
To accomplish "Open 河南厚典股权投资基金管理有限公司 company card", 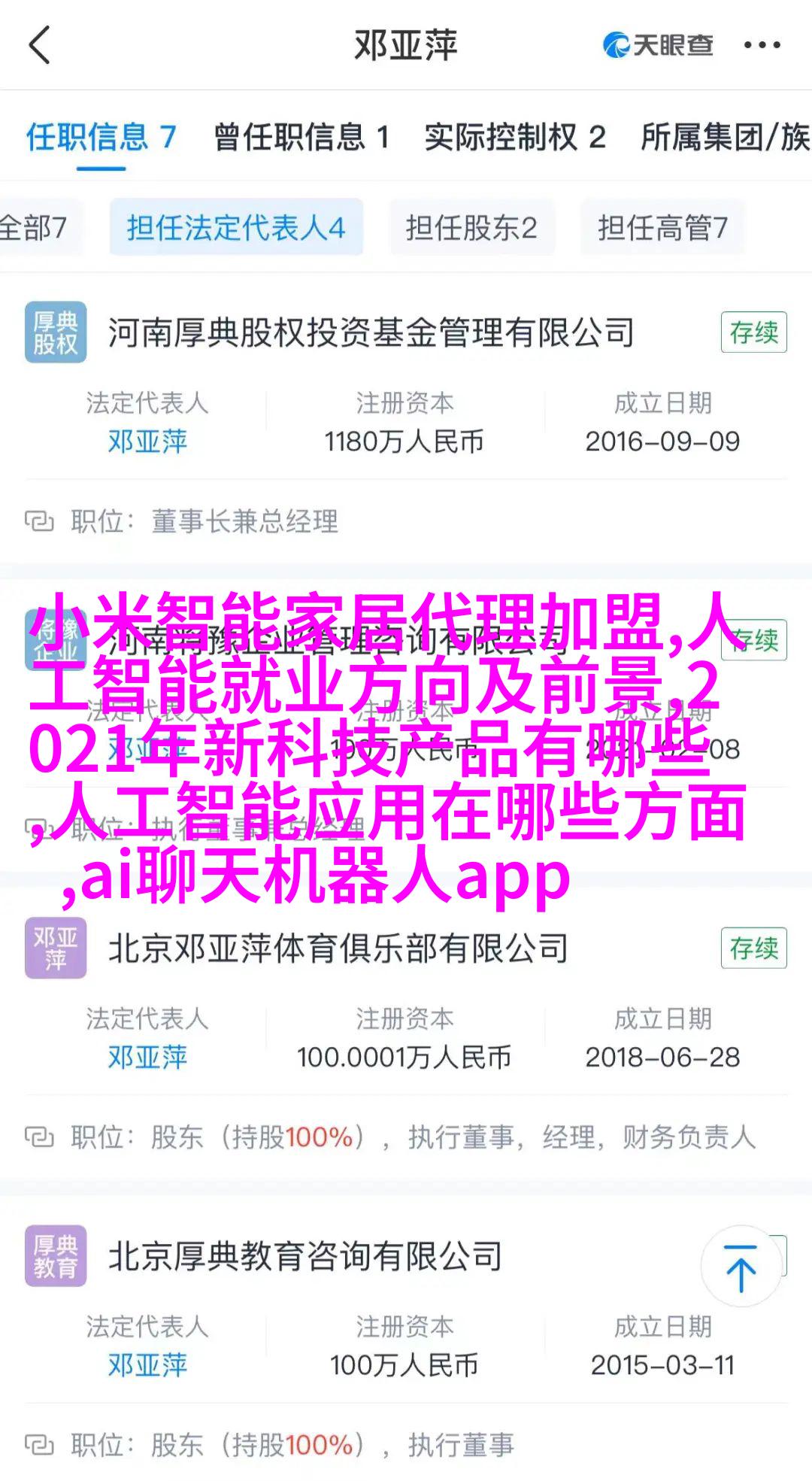I will pyautogui.click(x=371, y=332).
